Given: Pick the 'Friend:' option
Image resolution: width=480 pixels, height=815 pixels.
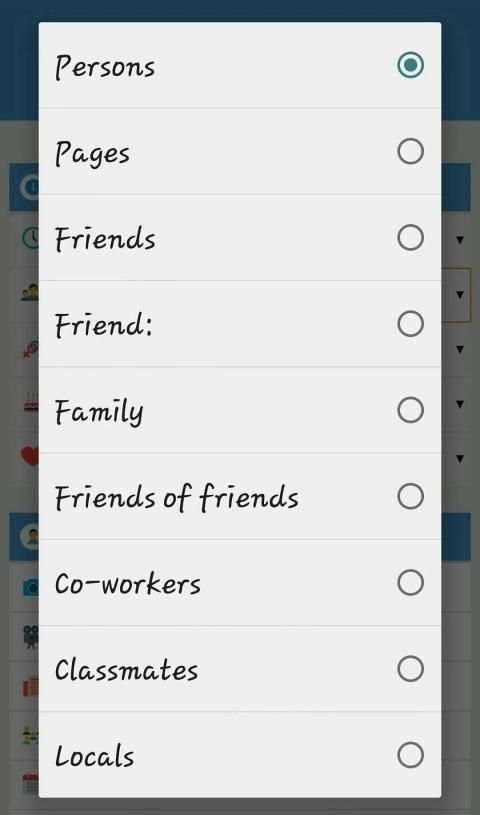Looking at the screenshot, I should (x=240, y=324).
